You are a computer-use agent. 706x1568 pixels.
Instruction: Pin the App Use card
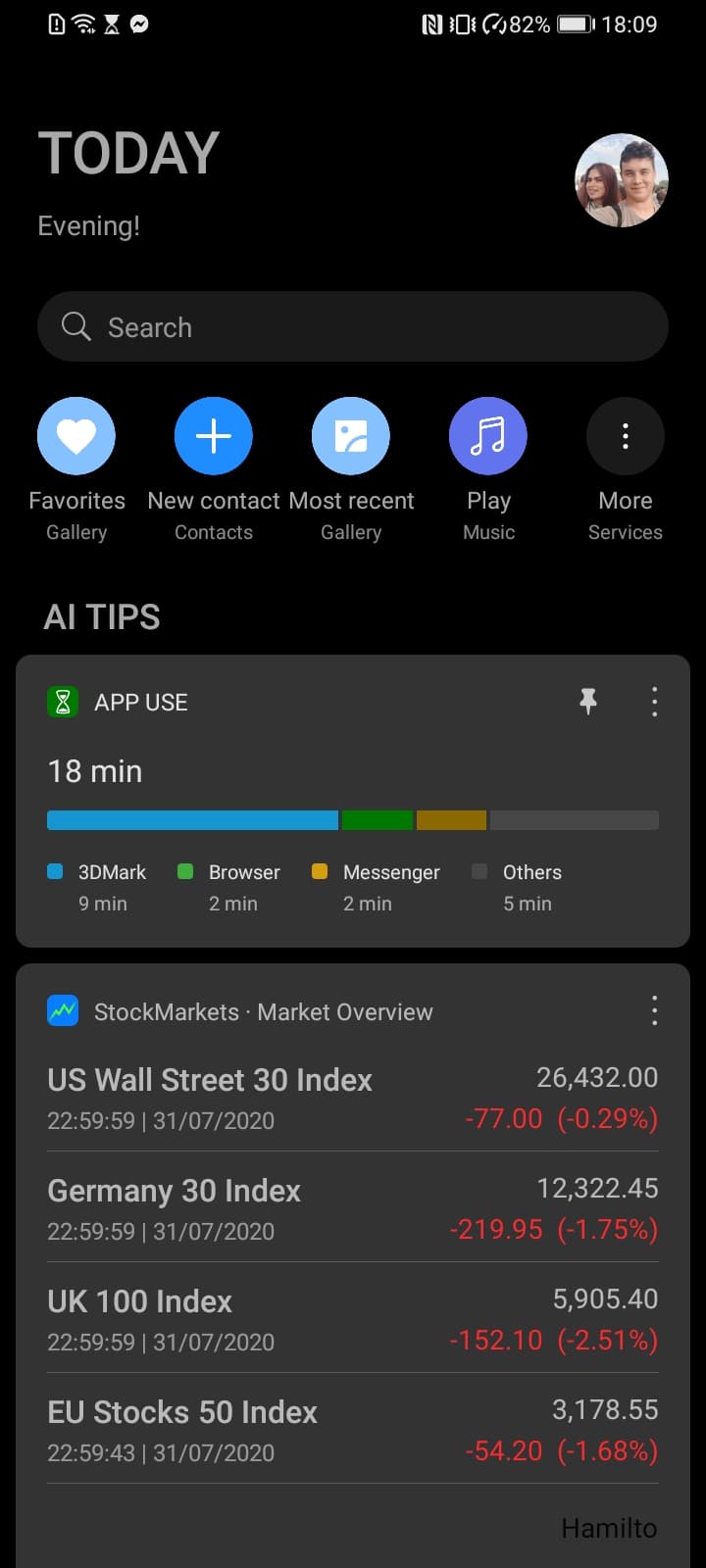point(588,702)
